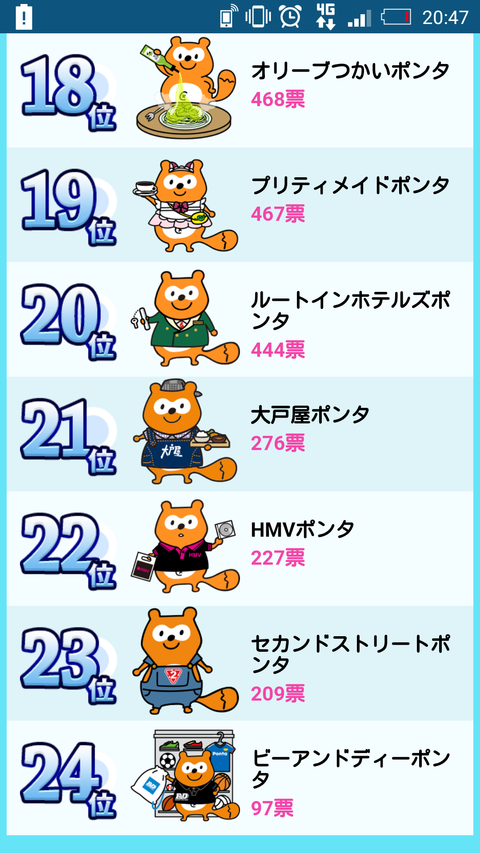The image size is (480, 853).
Task: Select the プリティメイドポンタ ranking row
Action: coord(240,205)
